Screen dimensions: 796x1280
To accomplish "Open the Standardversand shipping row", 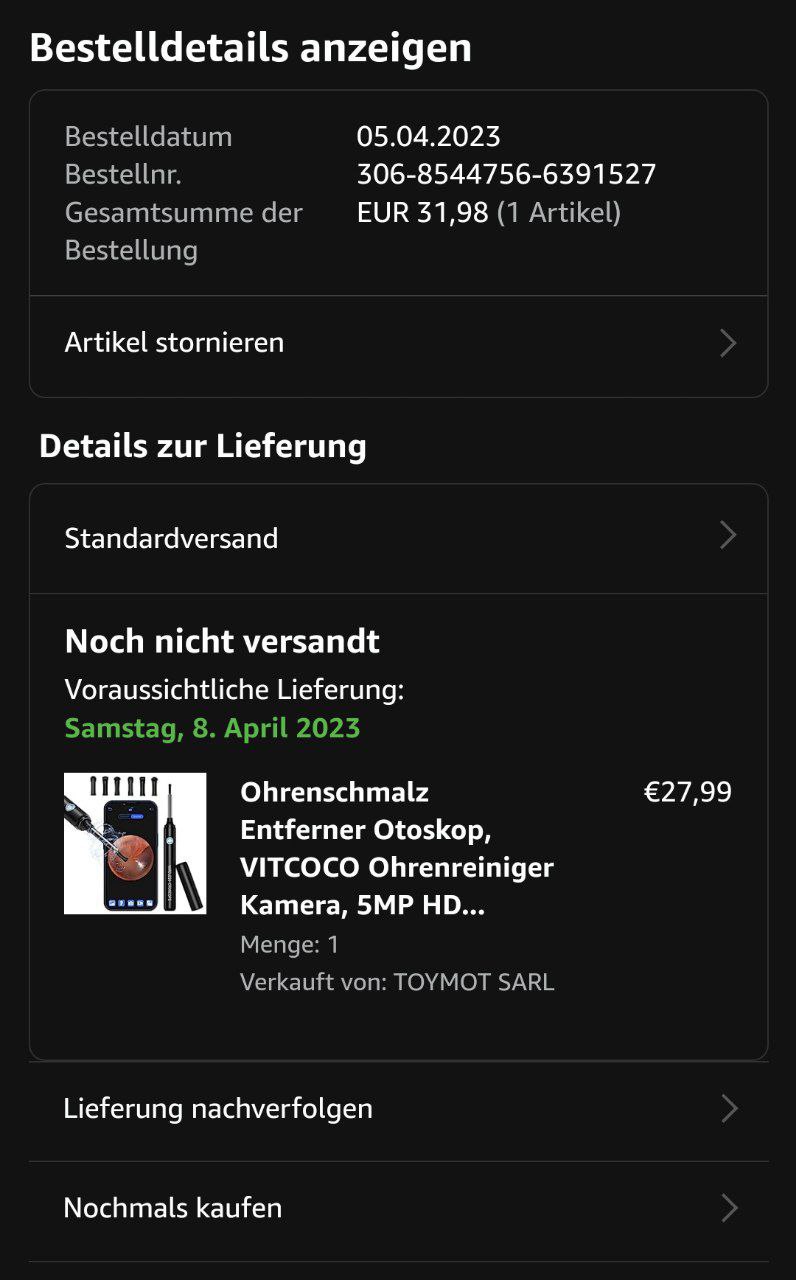I will click(x=398, y=538).
